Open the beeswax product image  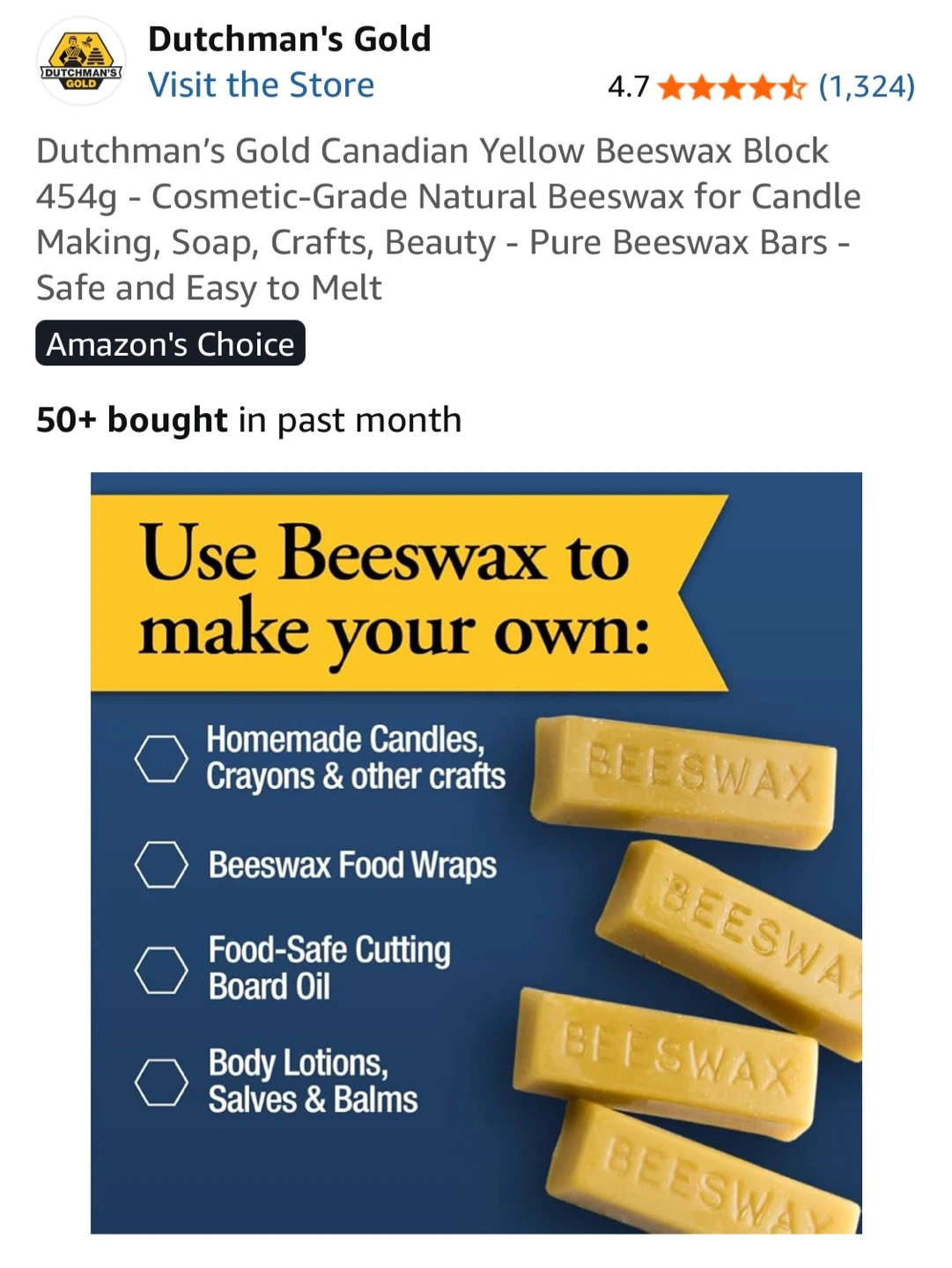coord(476,852)
